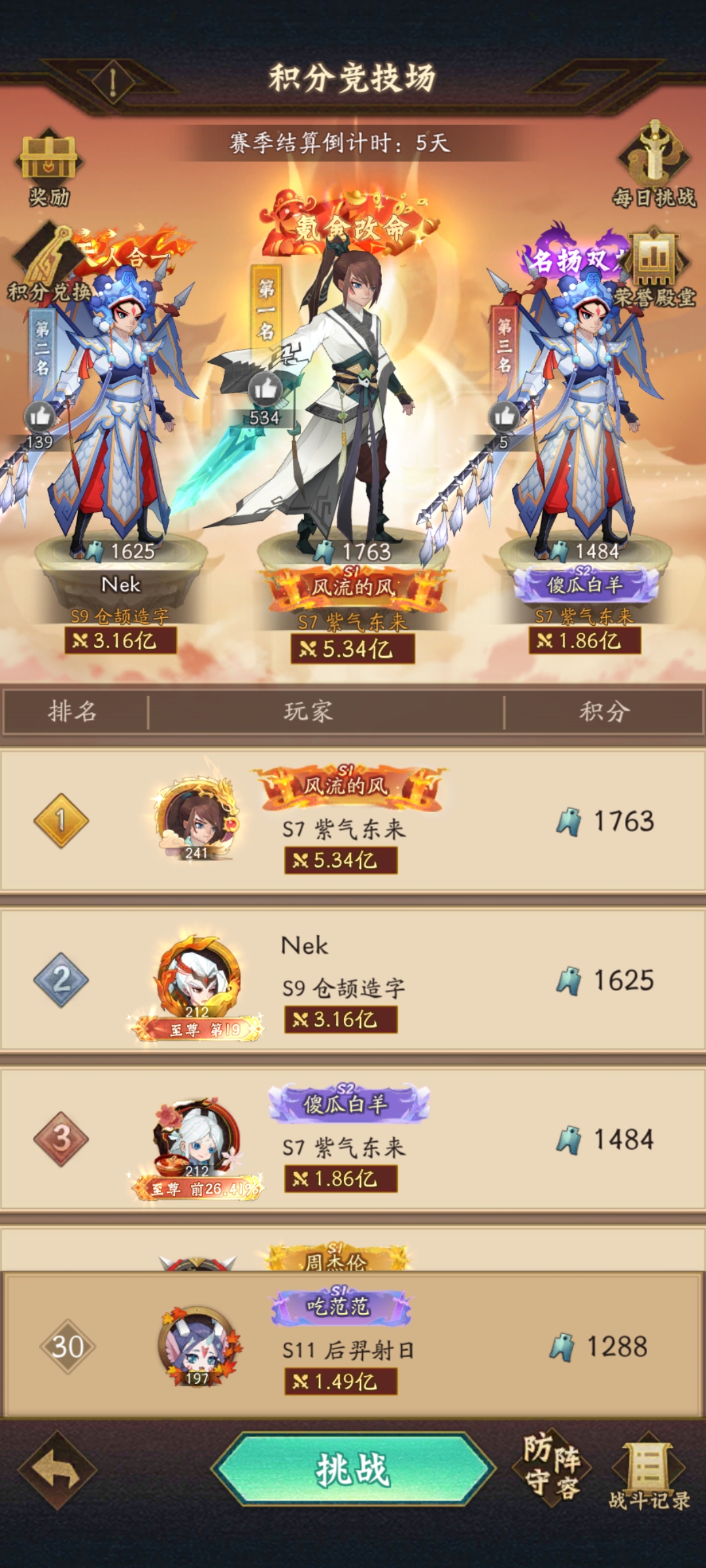Screen dimensions: 706x1568
Task: Tap the exclamation info icon
Action: pos(112,82)
